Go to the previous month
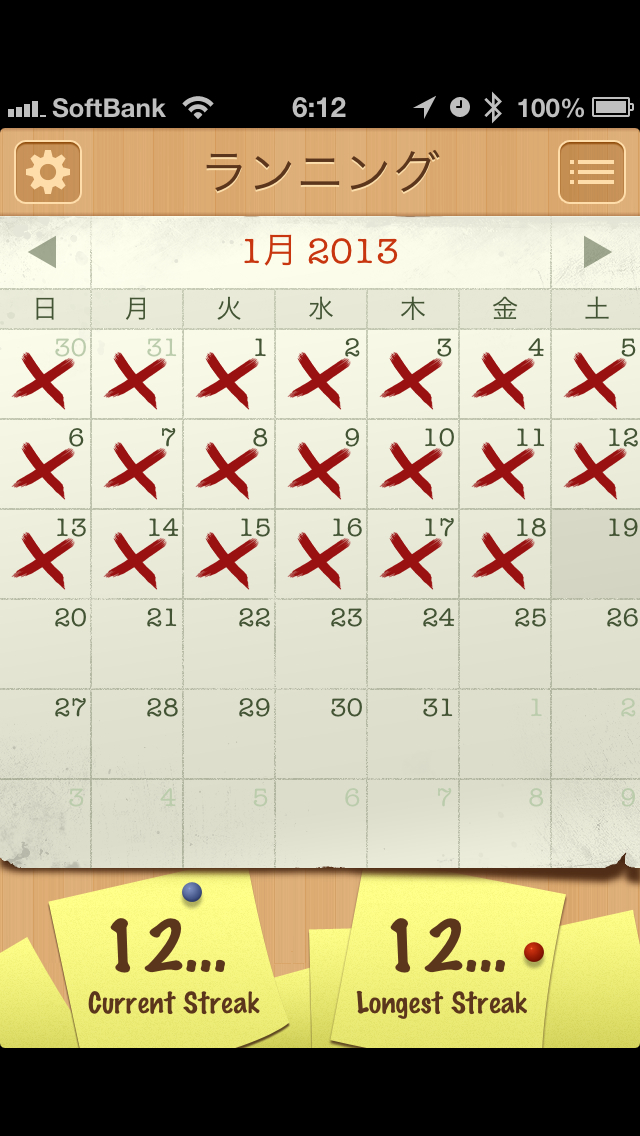The image size is (640, 1136). coord(43,252)
